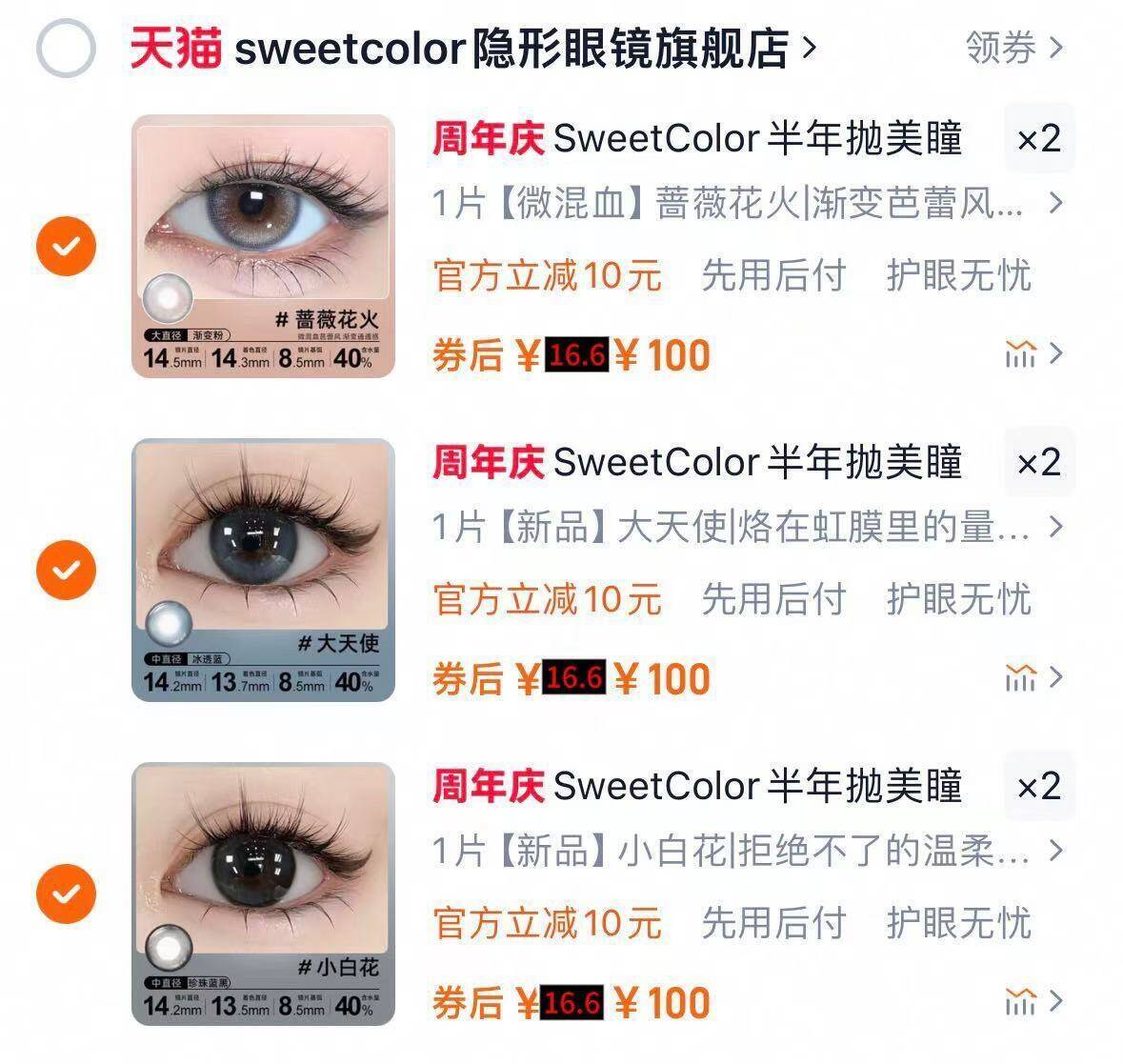This screenshot has width=1123, height=1064.
Task: Adjust the ×2 quantity for 小白花
Action: pyautogui.click(x=1038, y=787)
